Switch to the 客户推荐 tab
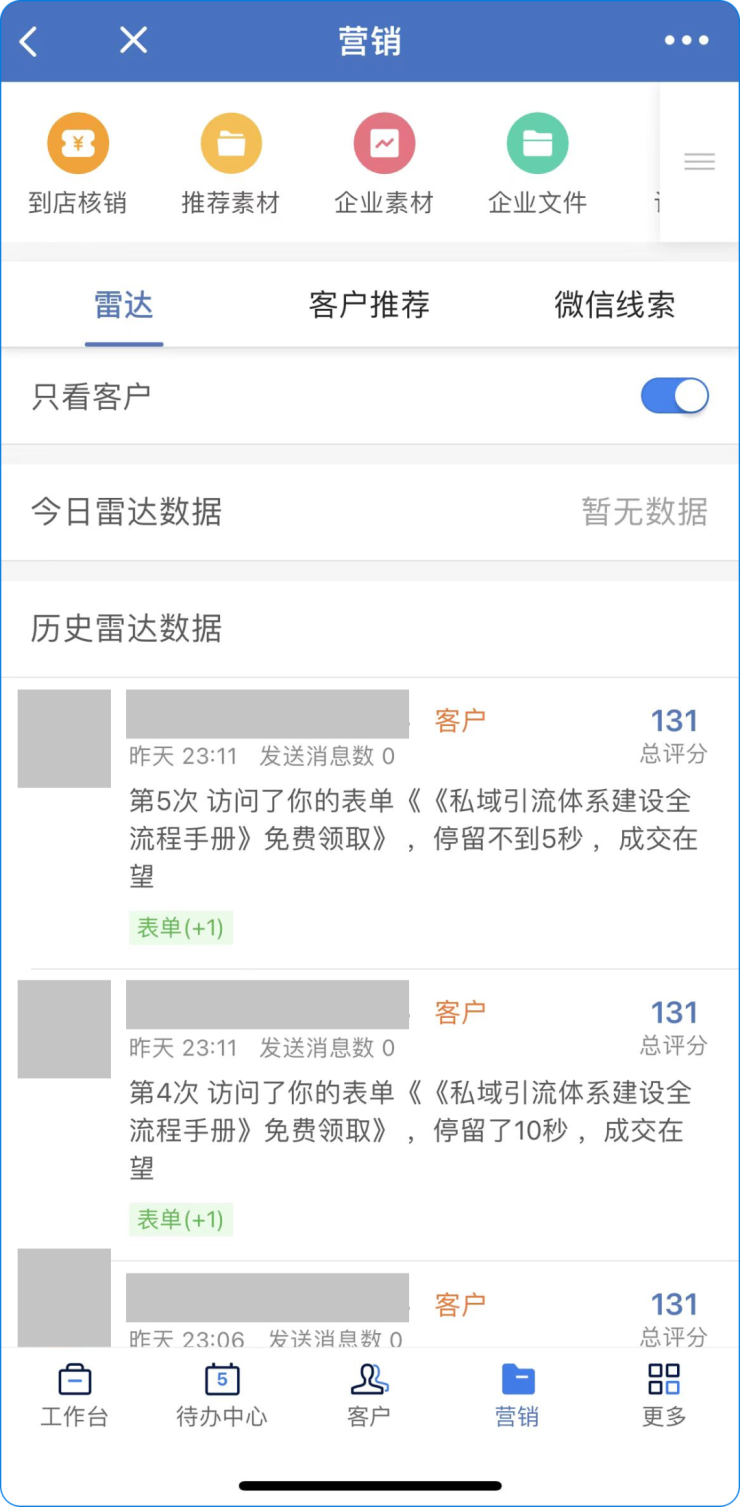The width and height of the screenshot is (740, 1507). [369, 305]
